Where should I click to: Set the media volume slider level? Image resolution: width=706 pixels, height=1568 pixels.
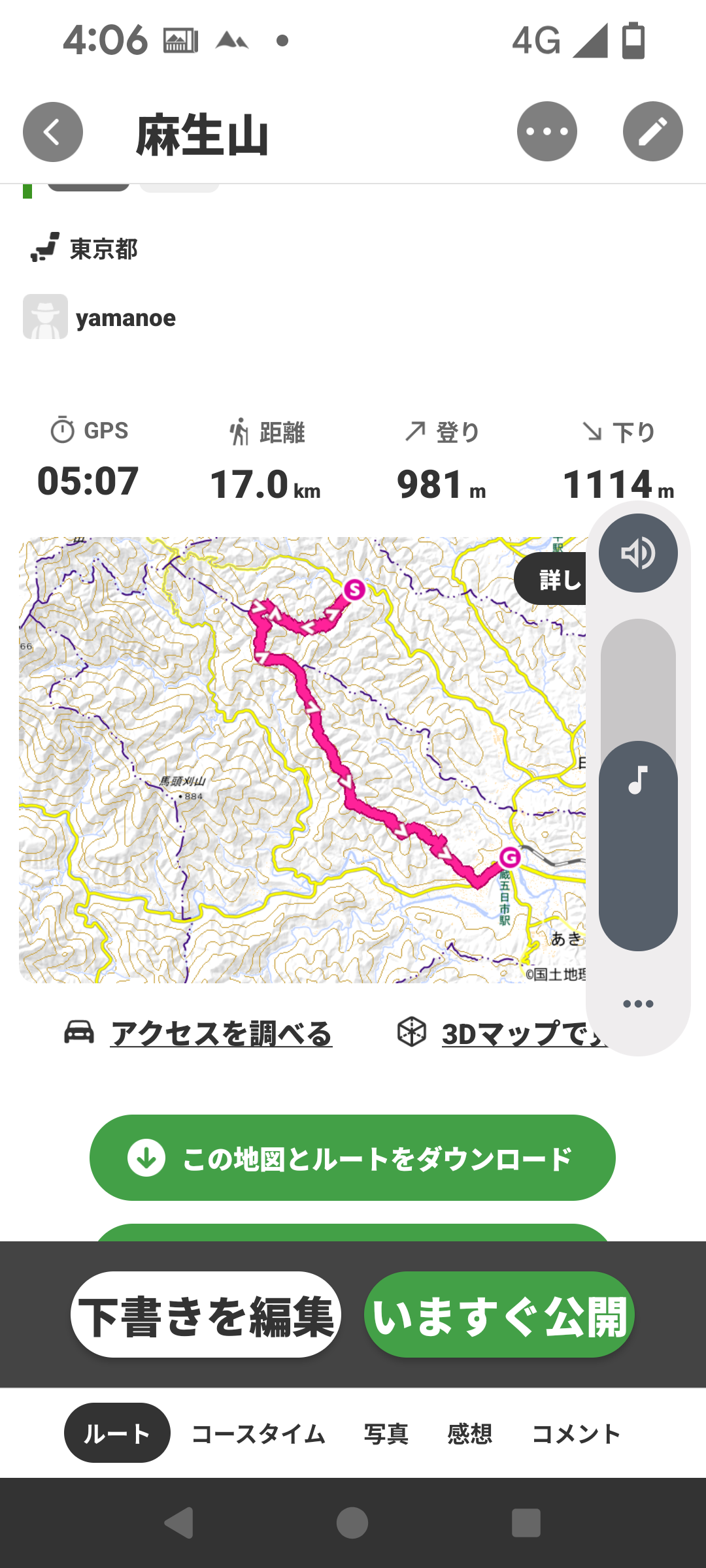click(638, 784)
